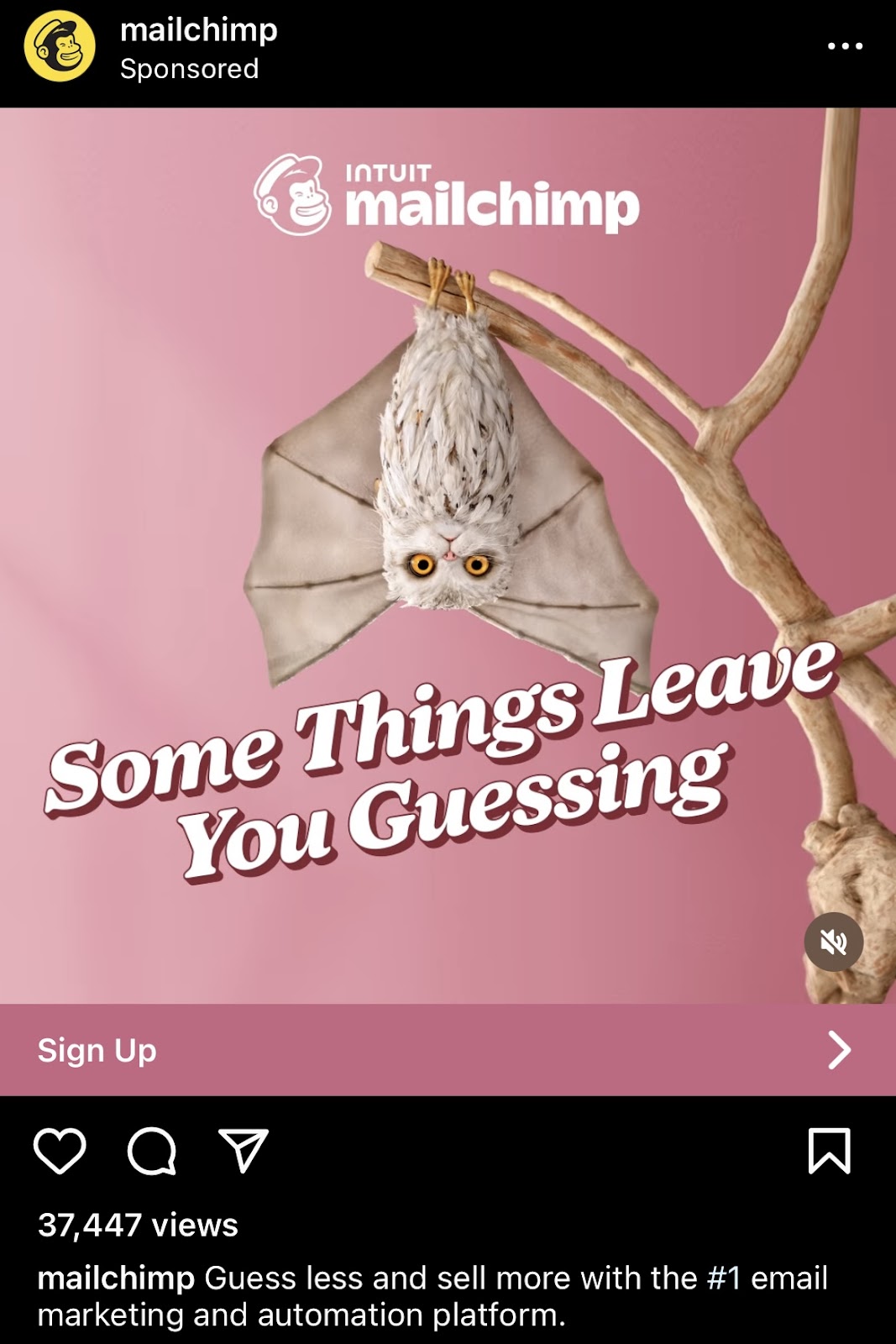
Task: Tap the Sign Up banner
Action: click(x=447, y=1050)
